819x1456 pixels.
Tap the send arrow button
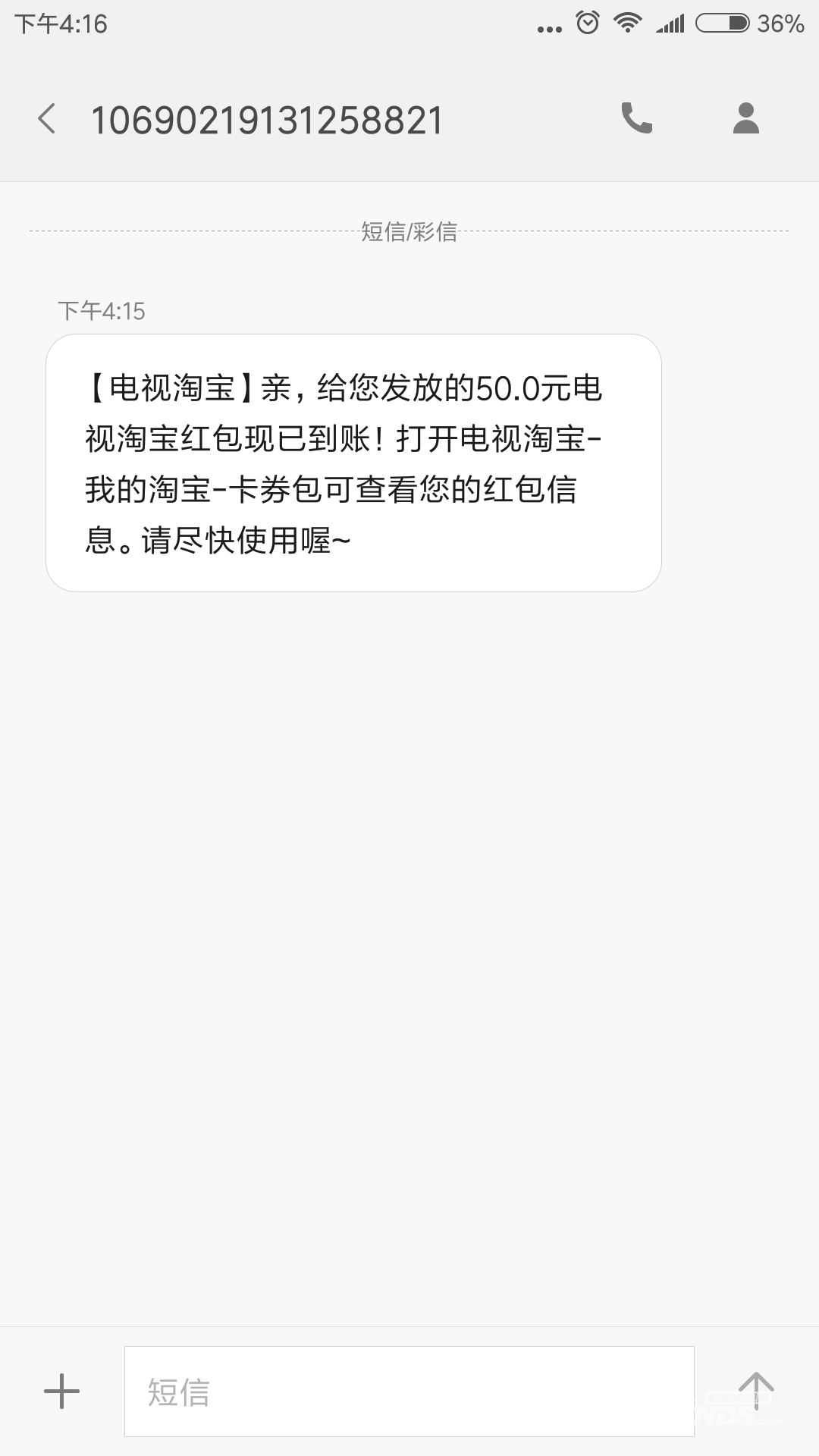click(756, 1392)
